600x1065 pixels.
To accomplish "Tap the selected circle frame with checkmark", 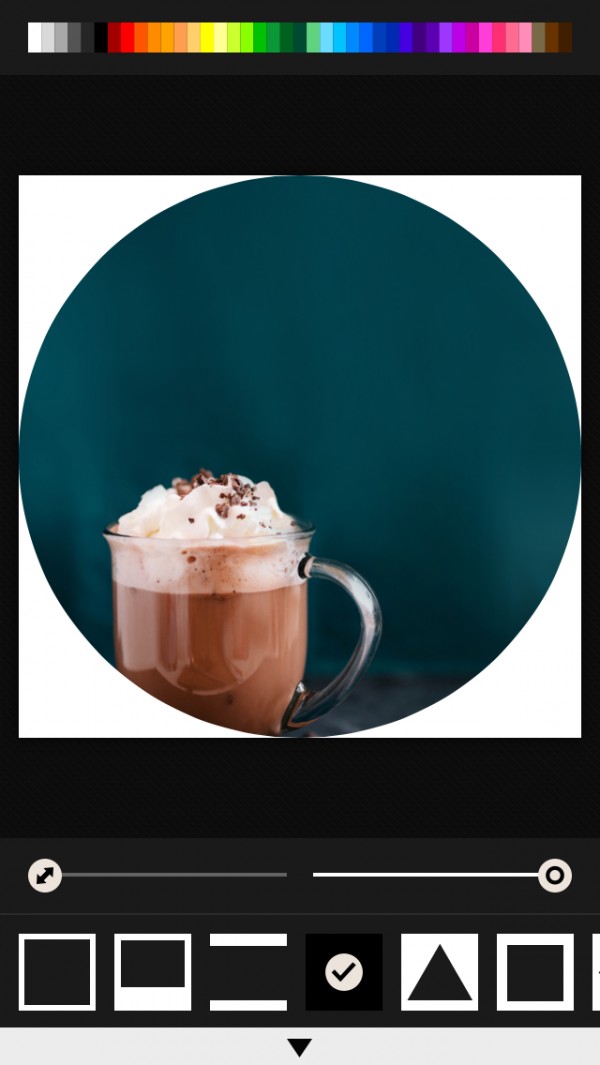I will point(344,971).
